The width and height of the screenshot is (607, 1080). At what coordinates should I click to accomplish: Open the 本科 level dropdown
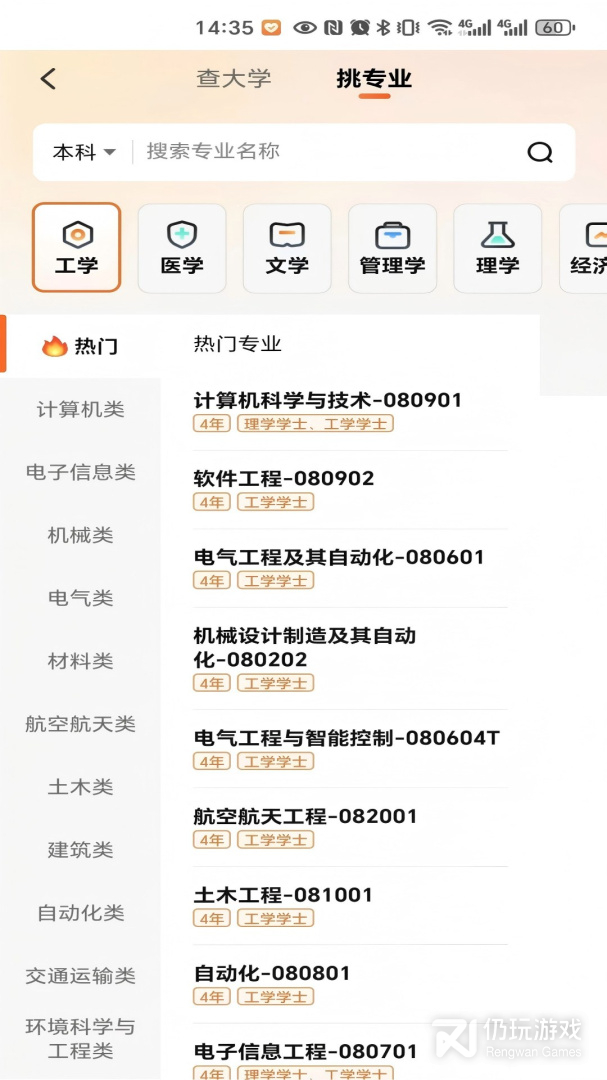[x=84, y=152]
